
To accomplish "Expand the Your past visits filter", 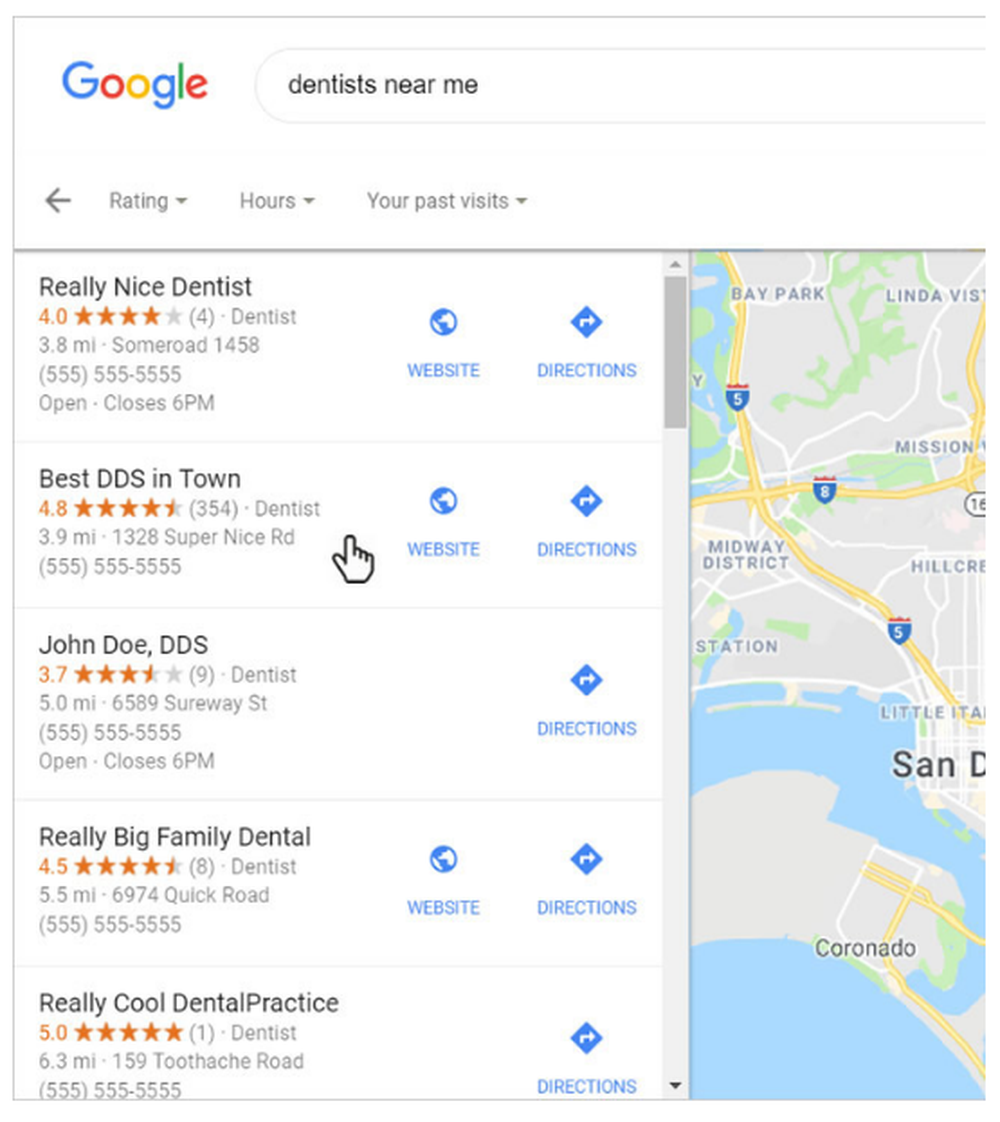I will [446, 200].
